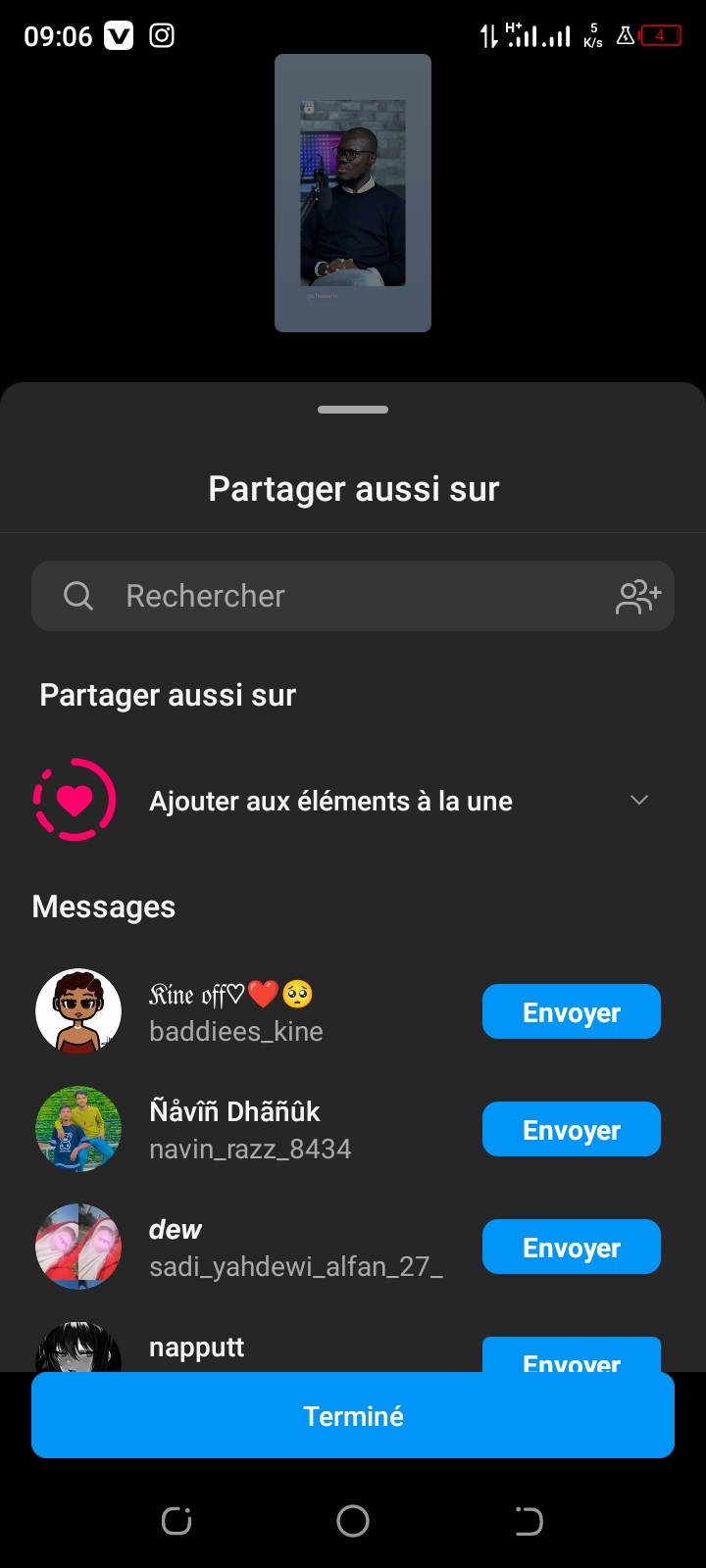Screen dimensions: 706x1568
Task: Go to the system home screen
Action: tap(353, 1521)
